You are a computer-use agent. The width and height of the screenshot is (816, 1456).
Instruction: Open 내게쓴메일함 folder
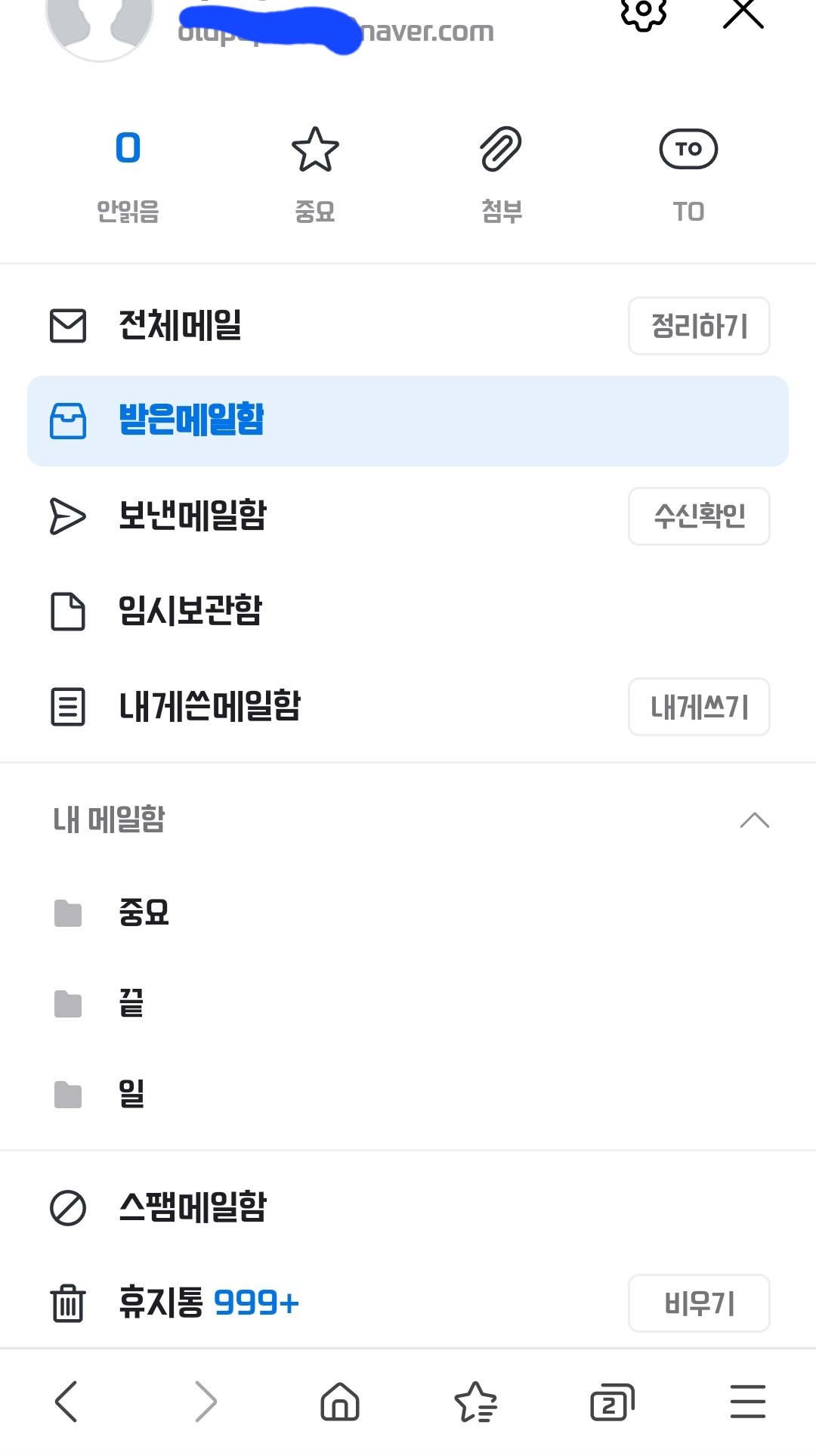point(210,707)
